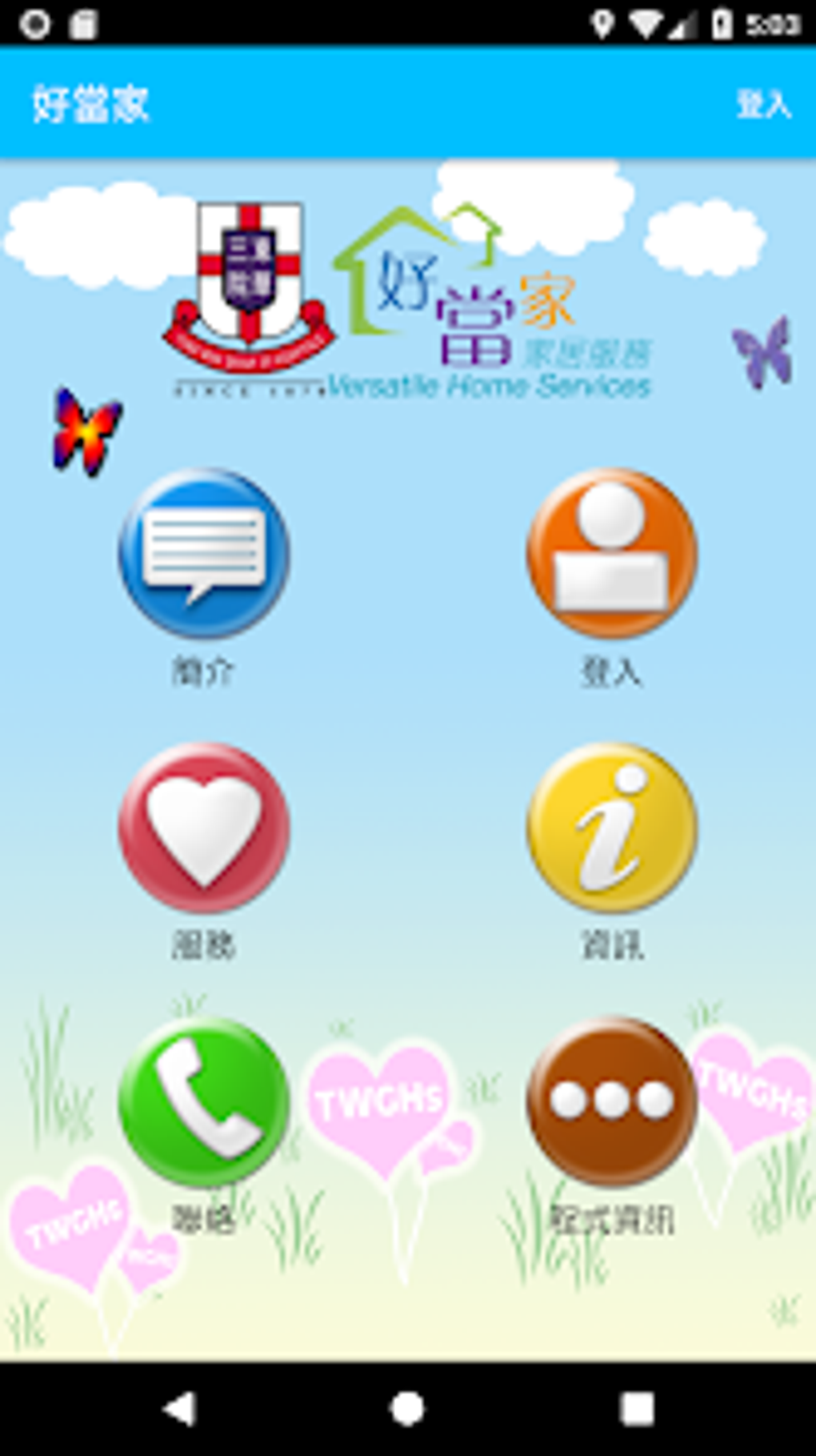Open the orange 登入 login icon
The width and height of the screenshot is (816, 1456).
tap(612, 553)
